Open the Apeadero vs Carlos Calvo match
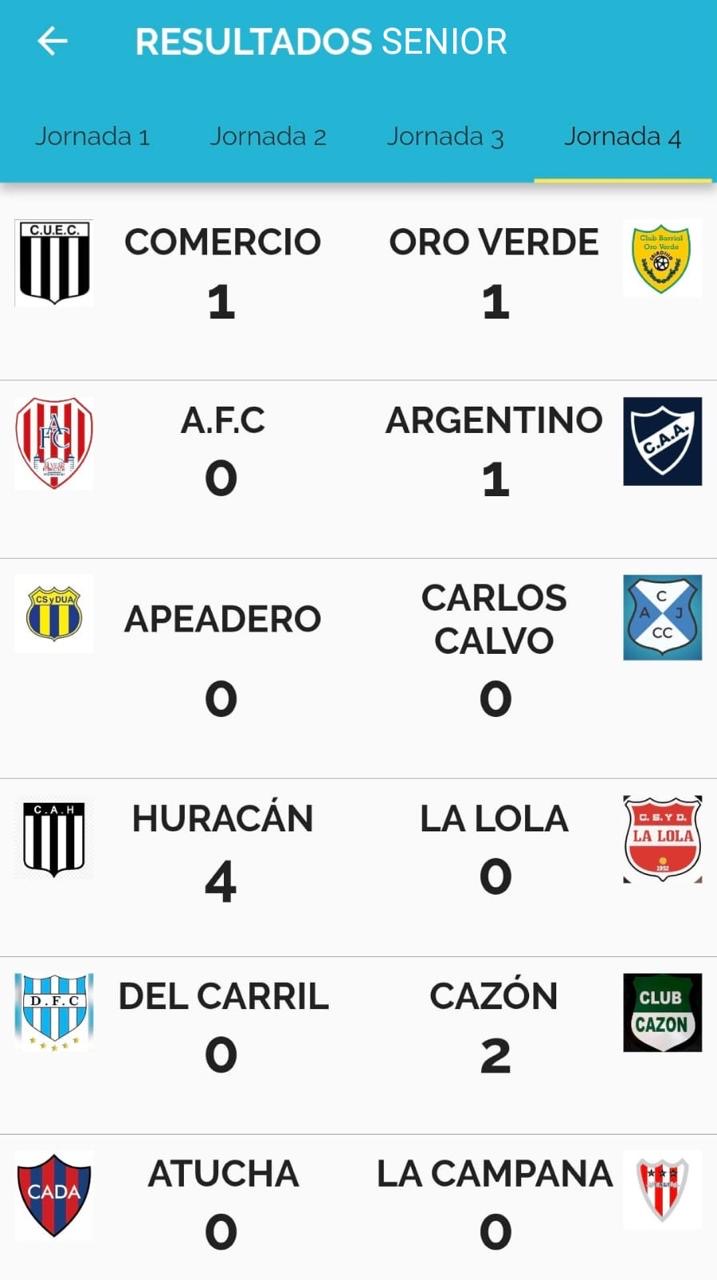 [358, 668]
